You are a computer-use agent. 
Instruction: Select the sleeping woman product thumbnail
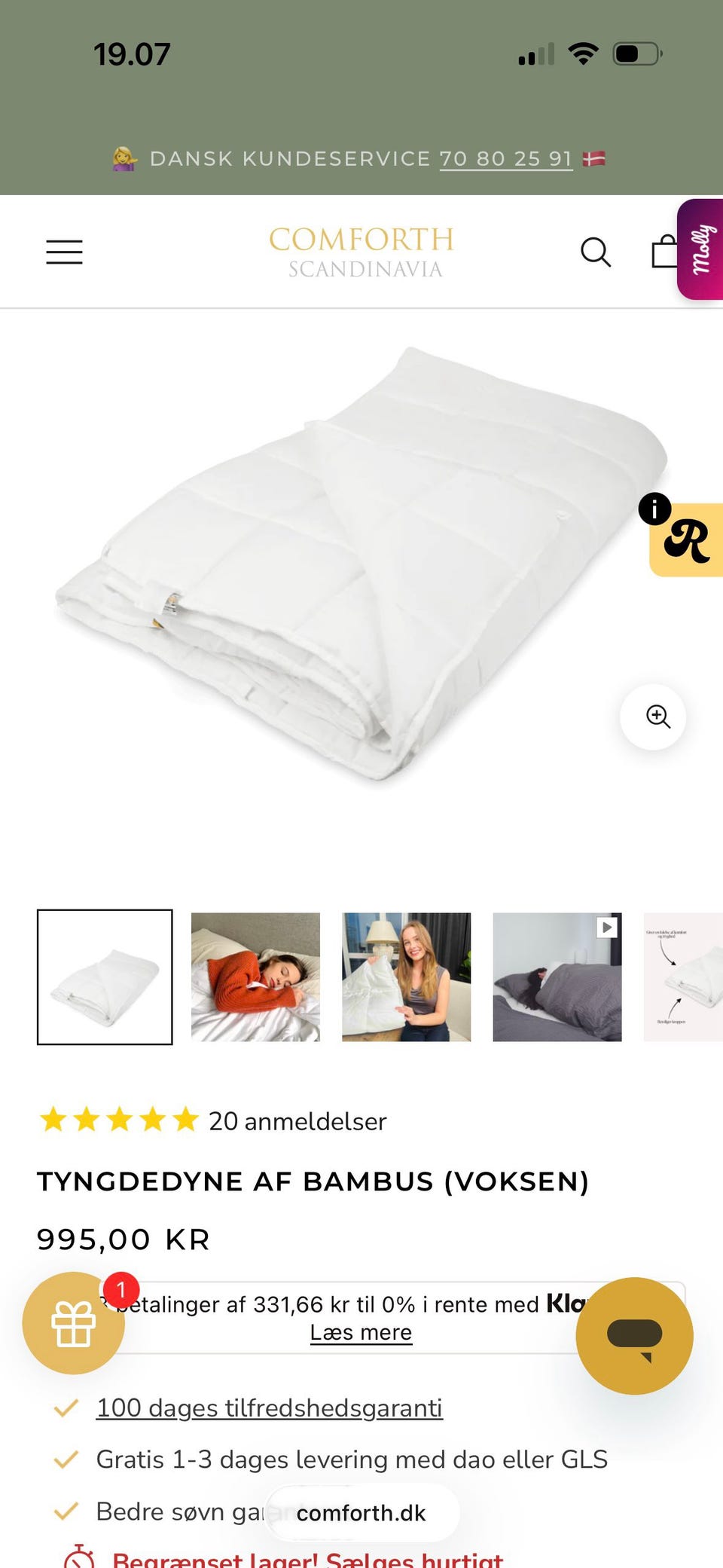pyautogui.click(x=255, y=977)
